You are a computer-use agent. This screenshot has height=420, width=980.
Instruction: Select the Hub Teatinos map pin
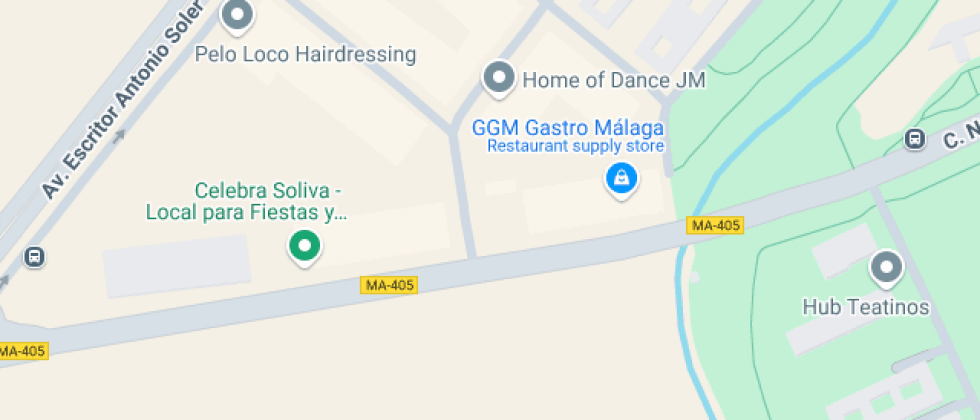886,269
